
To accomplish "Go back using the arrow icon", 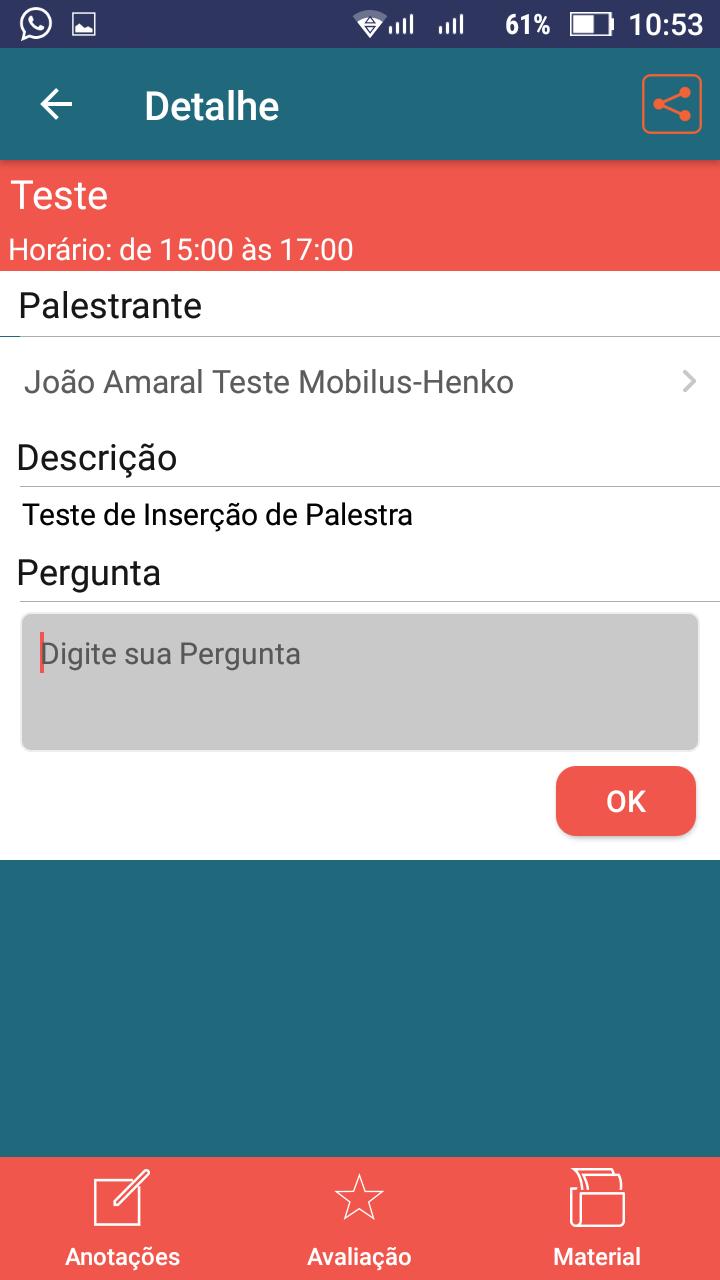I will (x=56, y=105).
